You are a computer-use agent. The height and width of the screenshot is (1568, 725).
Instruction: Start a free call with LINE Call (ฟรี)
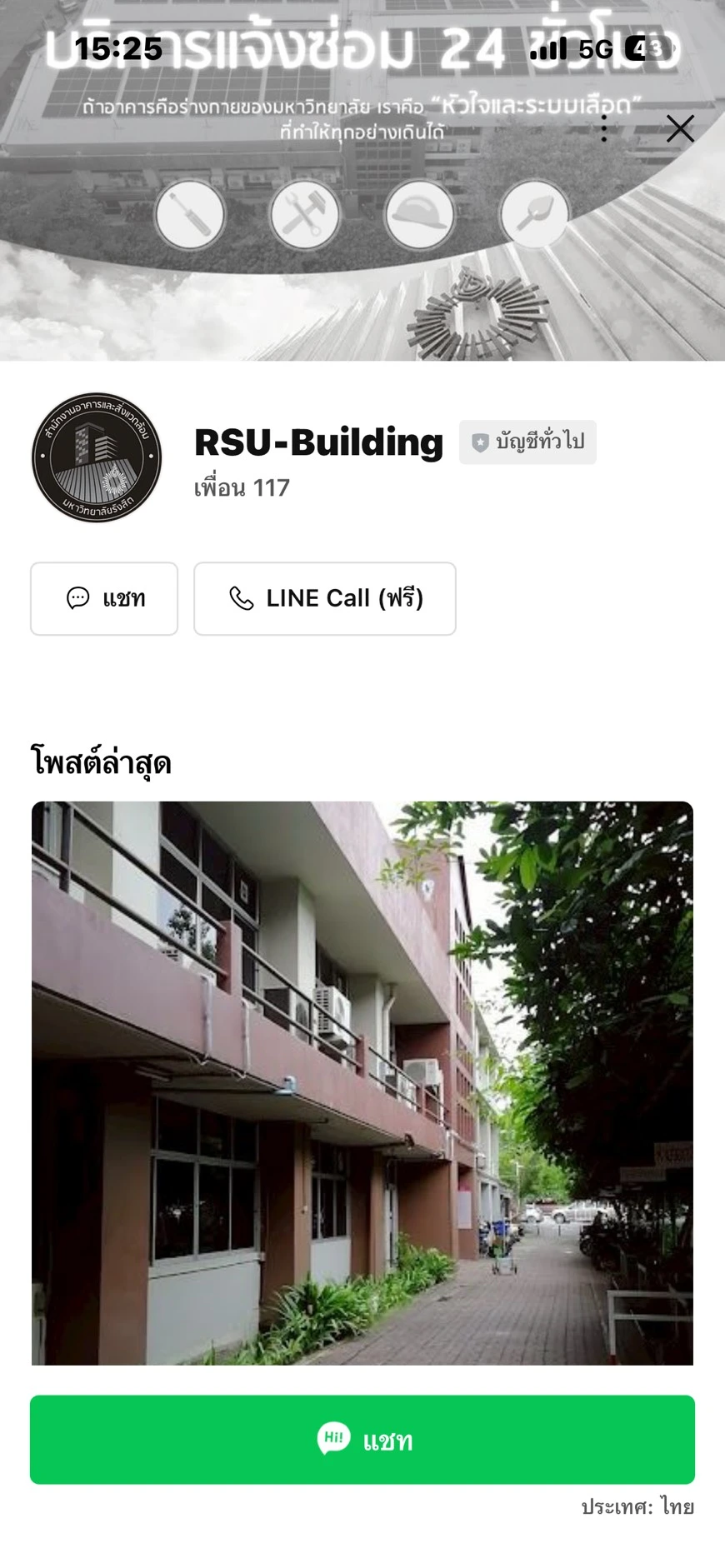[324, 598]
